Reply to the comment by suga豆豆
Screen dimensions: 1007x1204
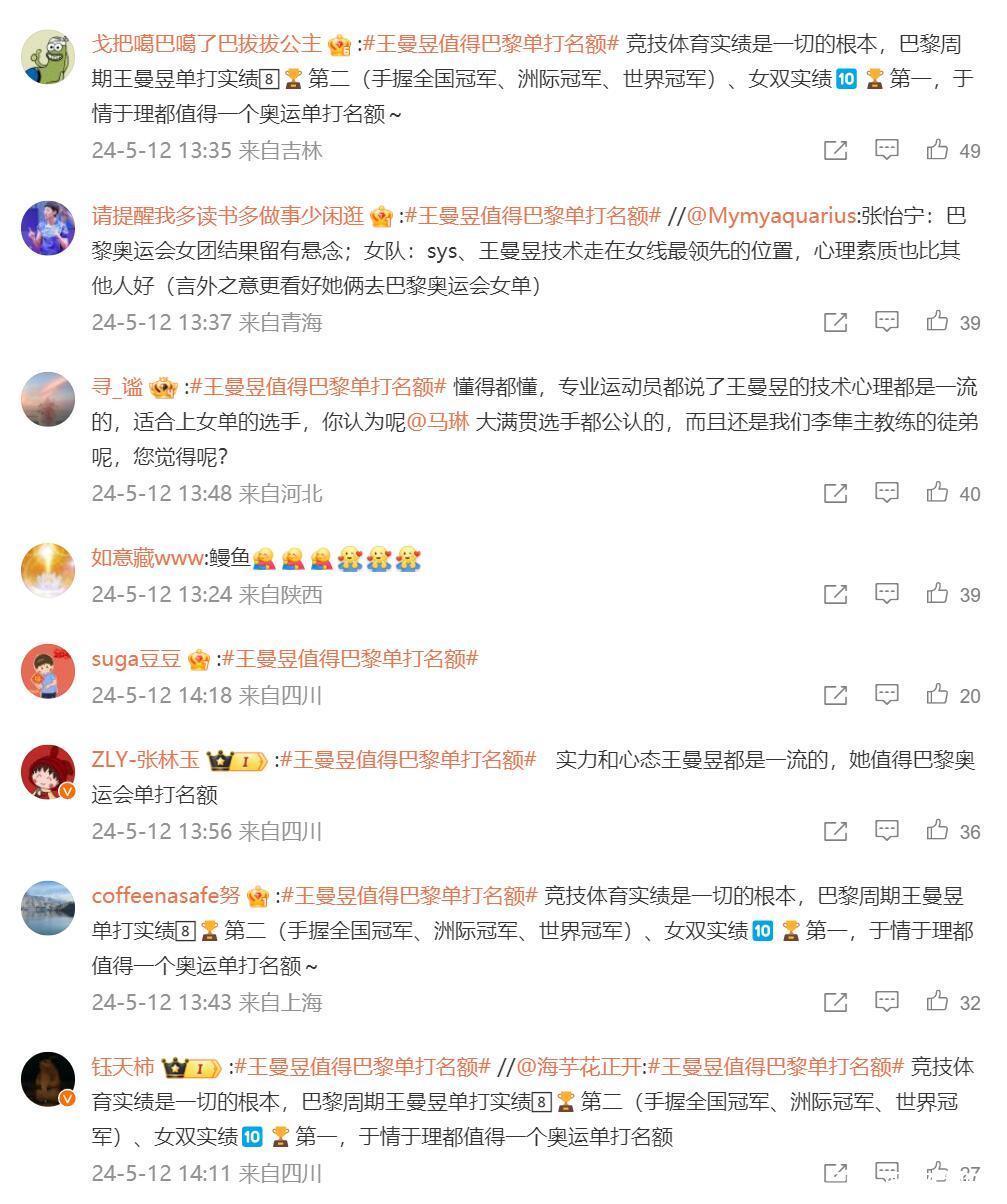pos(887,694)
